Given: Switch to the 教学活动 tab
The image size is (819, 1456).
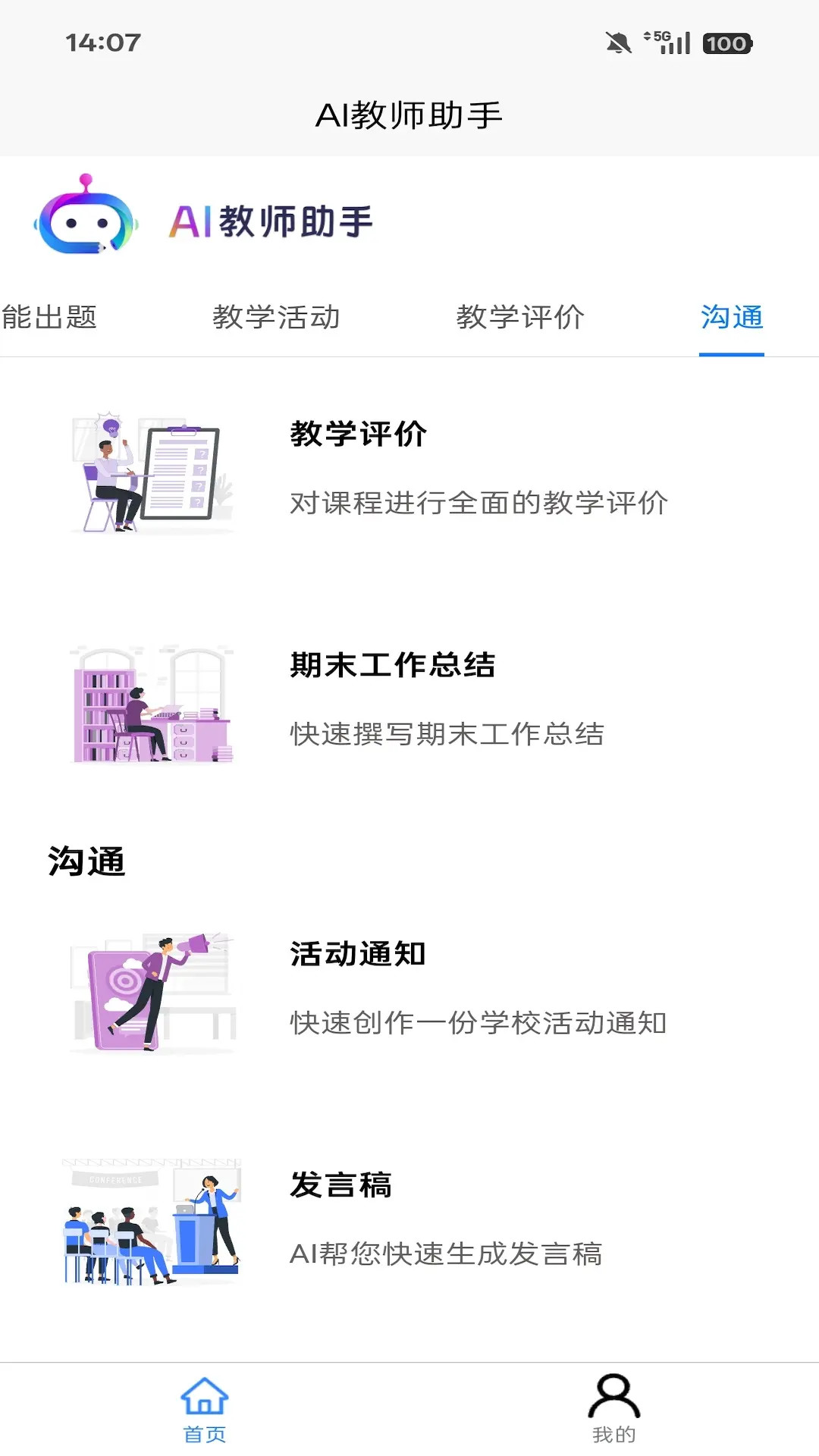Looking at the screenshot, I should tap(276, 318).
